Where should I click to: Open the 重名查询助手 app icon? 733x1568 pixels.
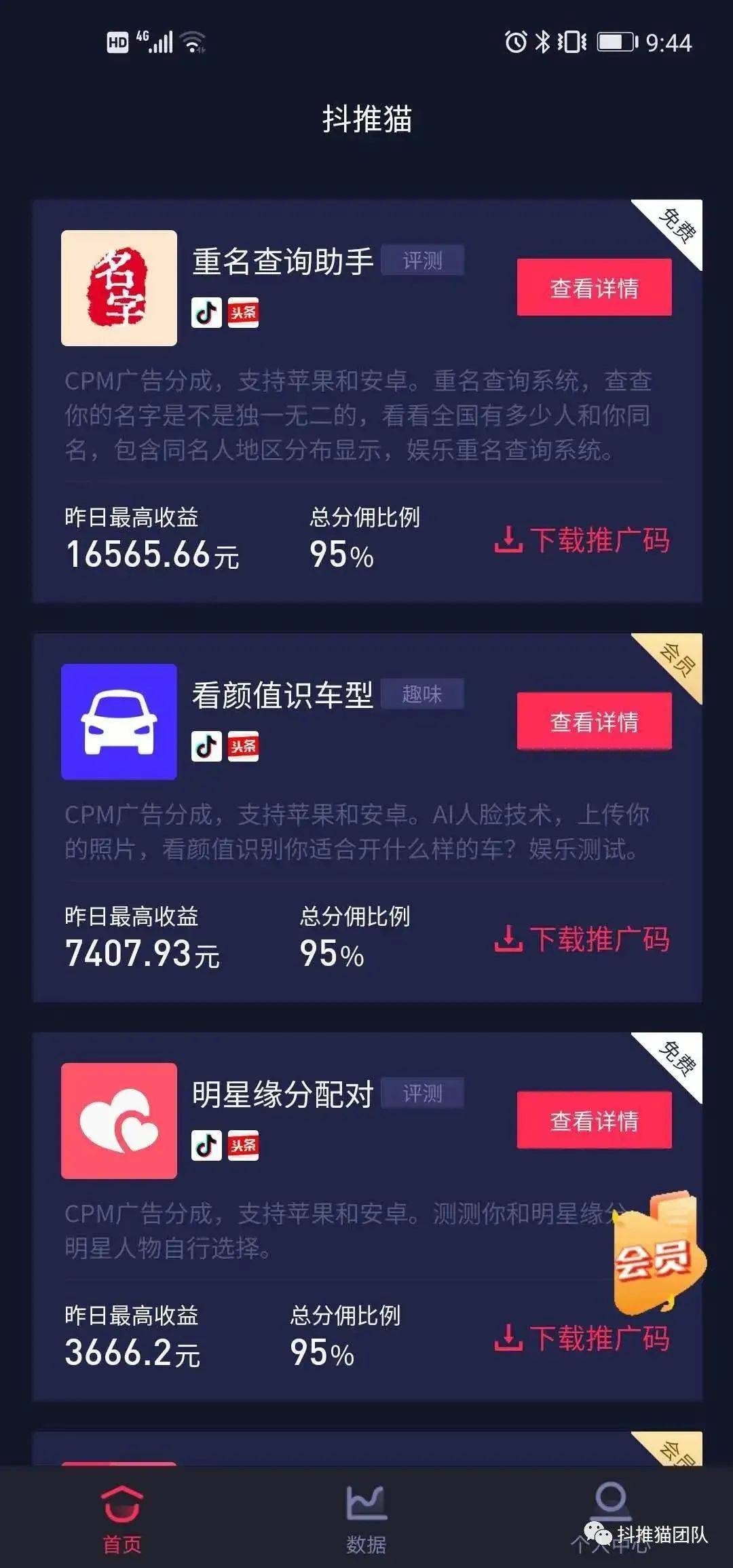pos(119,288)
